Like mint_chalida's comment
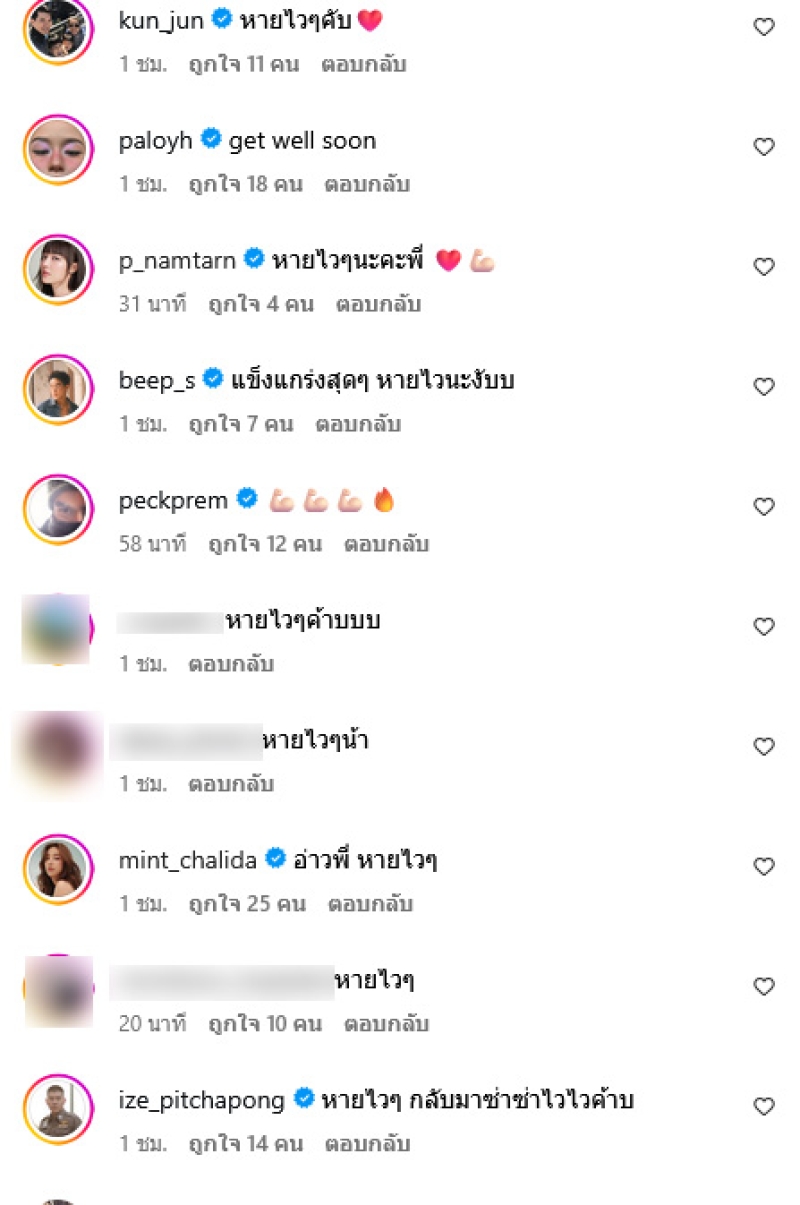This screenshot has width=800, height=1205. tap(764, 867)
